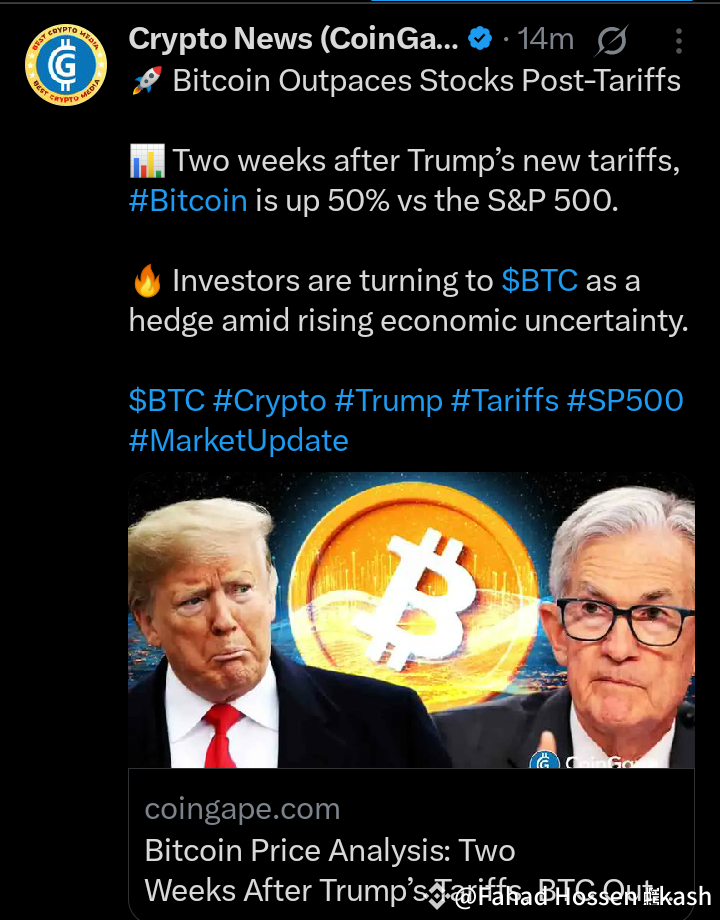720x920 pixels.
Task: Click the chart emoji before the tariffs sentence
Action: click(145, 160)
